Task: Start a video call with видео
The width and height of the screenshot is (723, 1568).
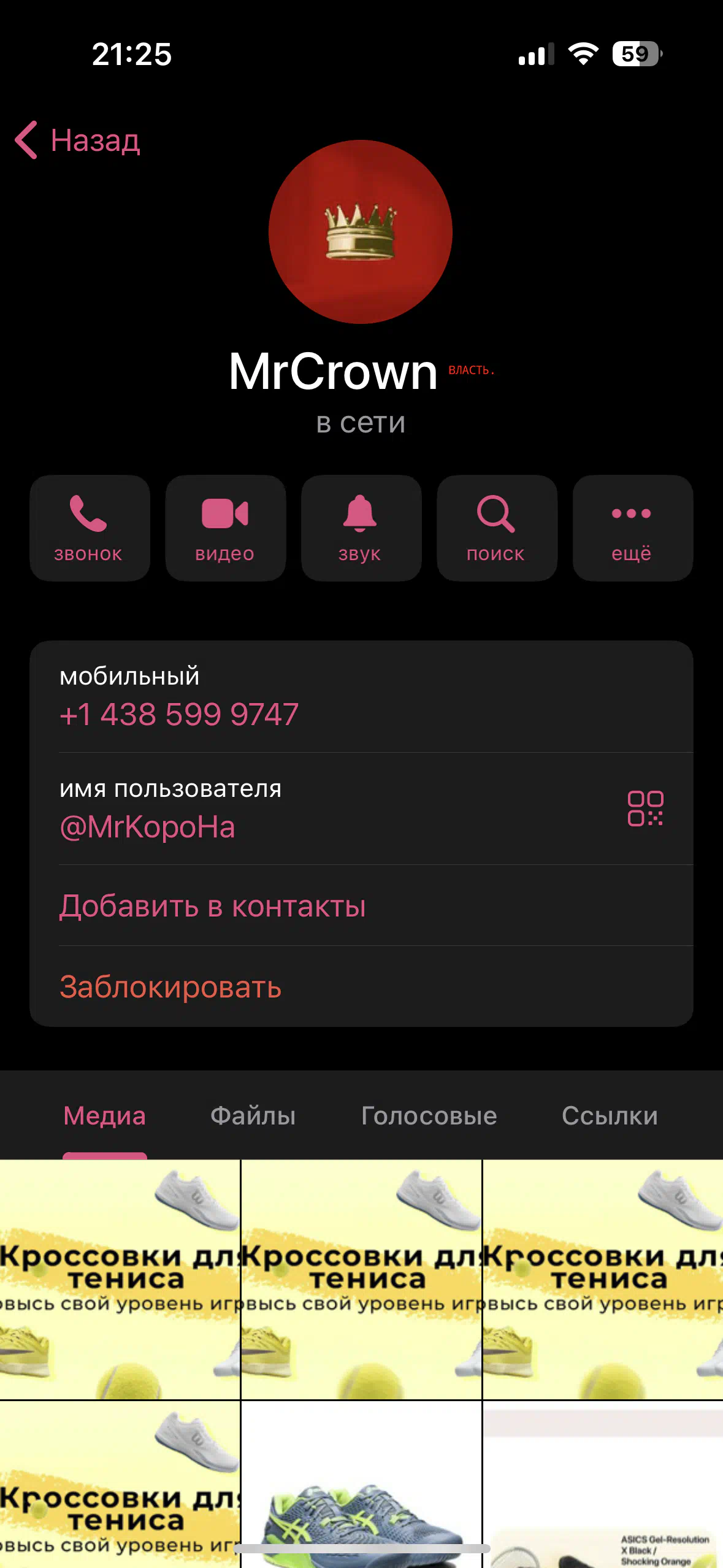Action: 225,528
